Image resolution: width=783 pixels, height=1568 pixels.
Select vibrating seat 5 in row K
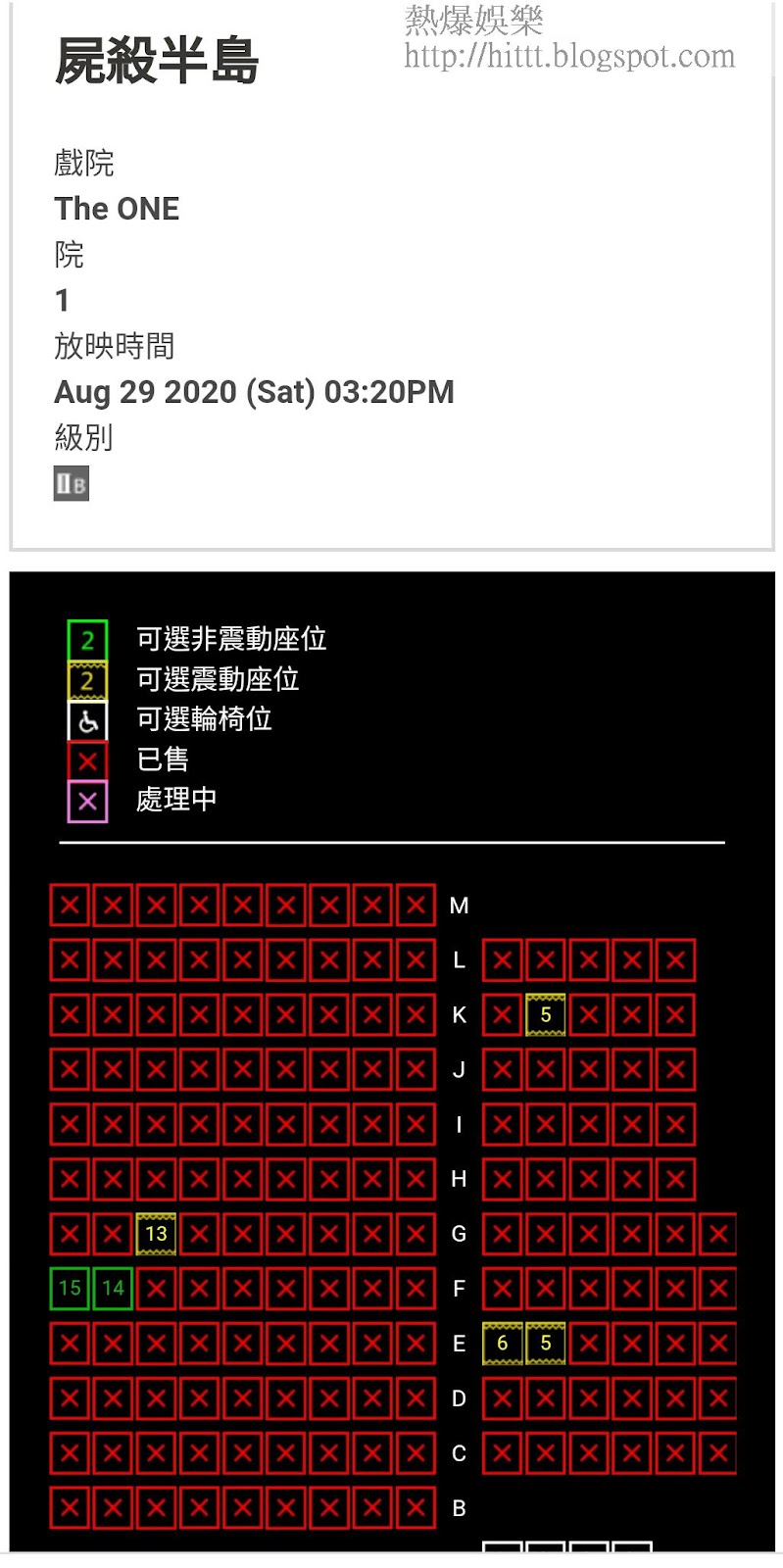(x=546, y=1015)
